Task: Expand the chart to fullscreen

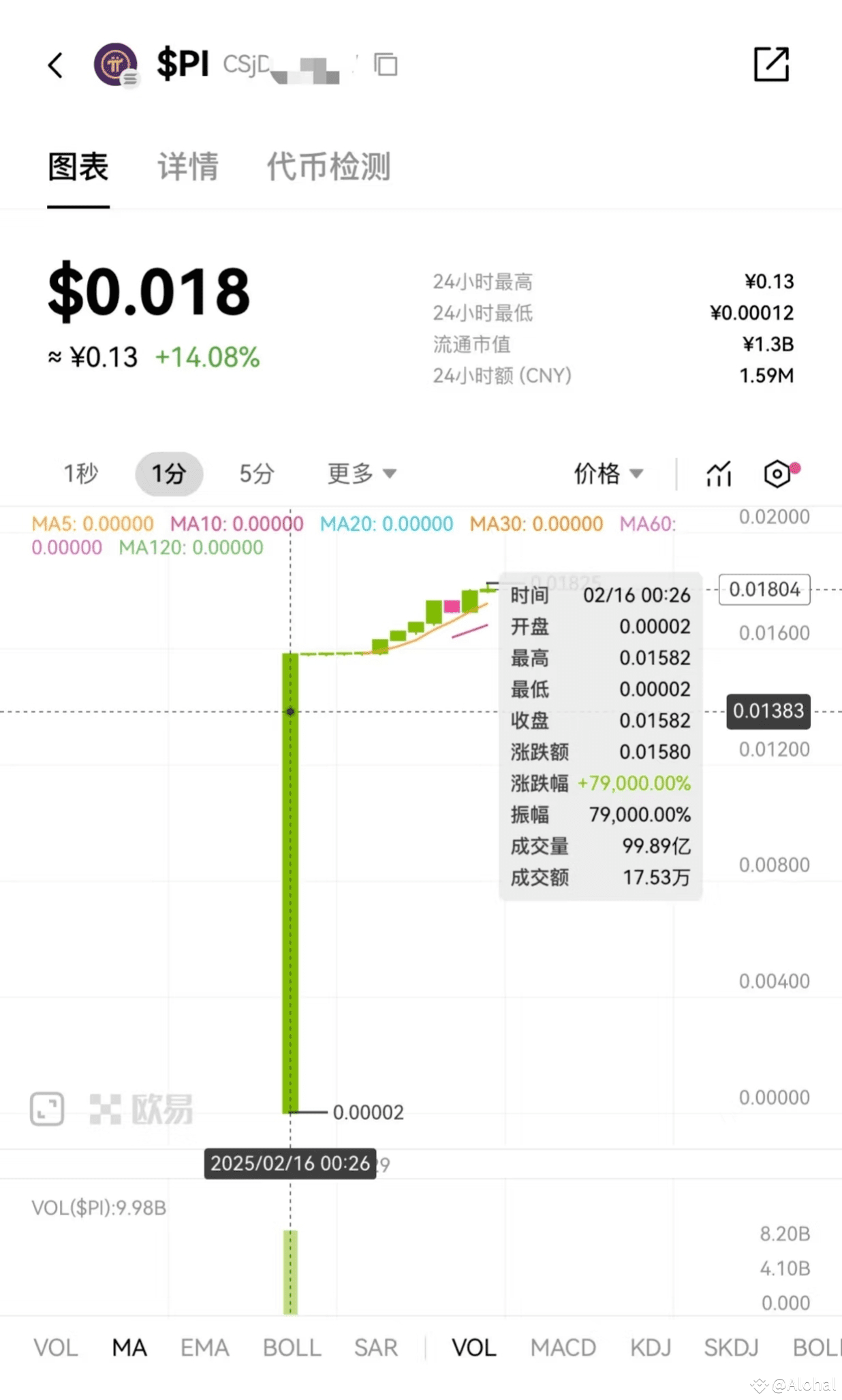Action: tap(47, 1109)
